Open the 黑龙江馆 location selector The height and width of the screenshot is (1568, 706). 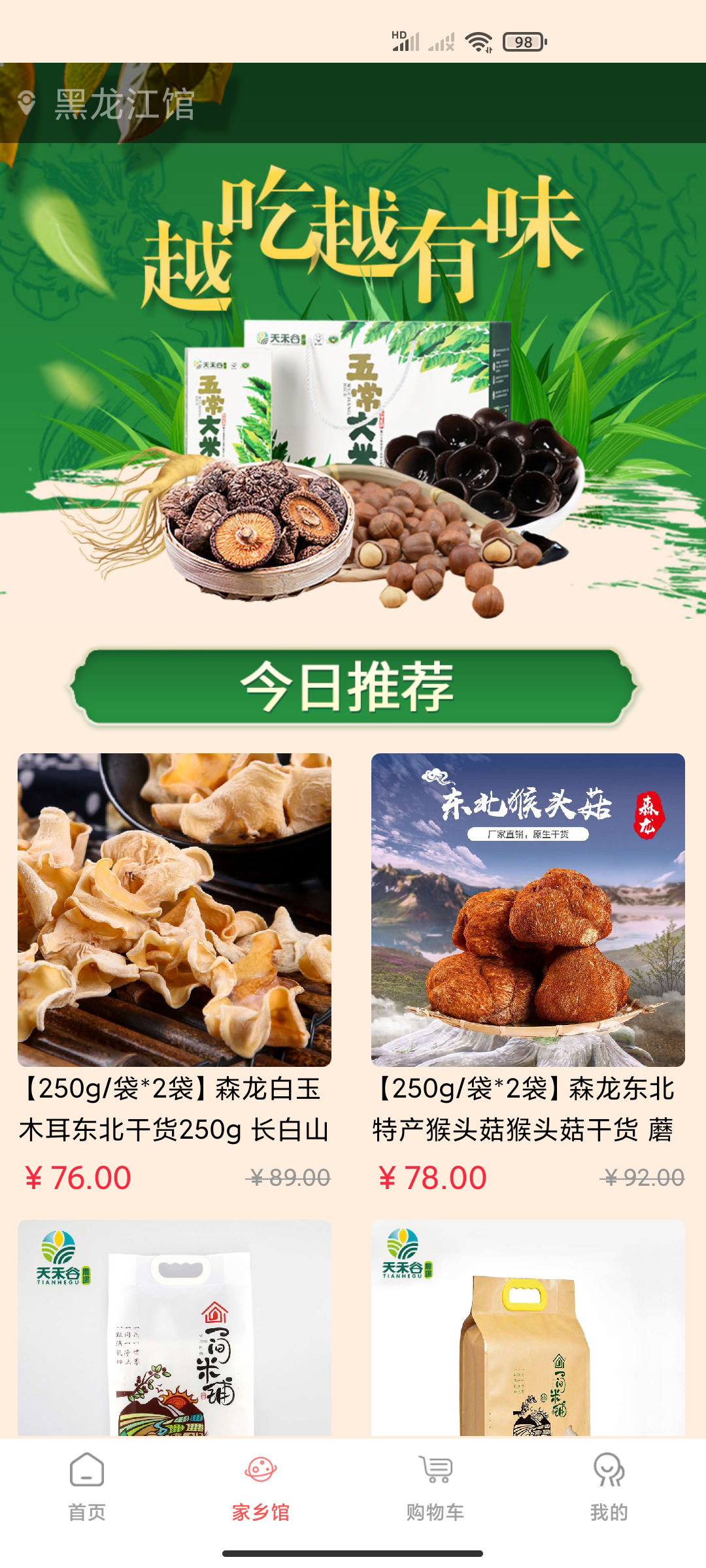108,103
